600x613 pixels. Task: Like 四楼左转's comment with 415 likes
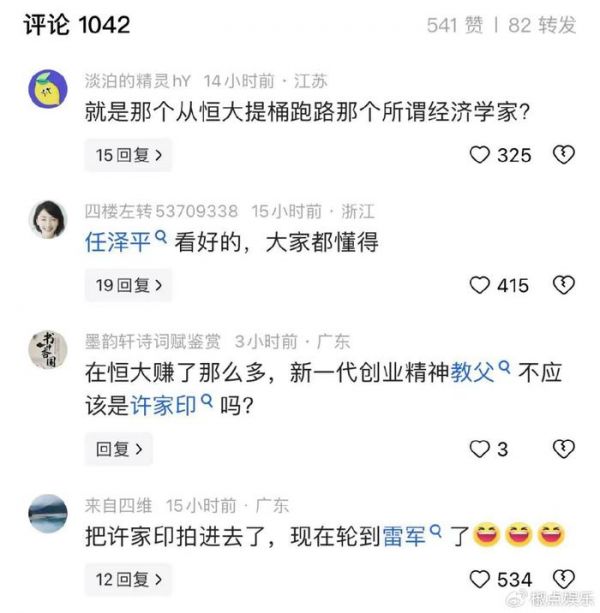tap(480, 285)
